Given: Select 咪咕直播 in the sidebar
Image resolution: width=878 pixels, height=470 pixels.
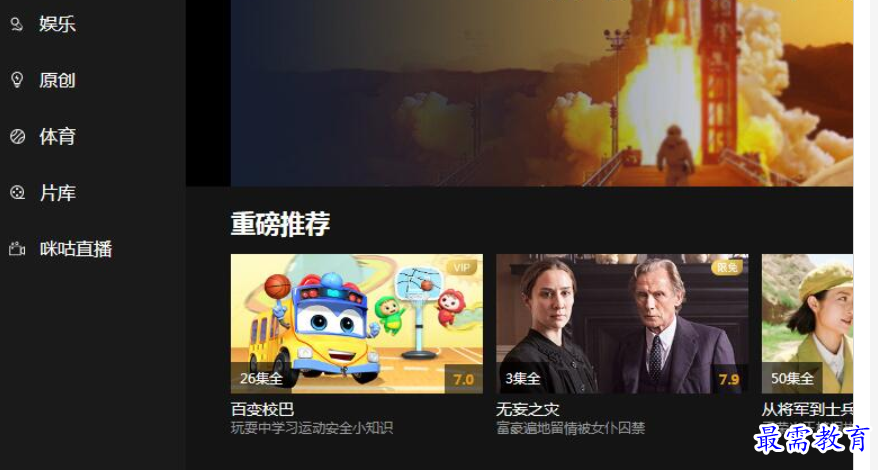Looking at the screenshot, I should pos(74,248).
